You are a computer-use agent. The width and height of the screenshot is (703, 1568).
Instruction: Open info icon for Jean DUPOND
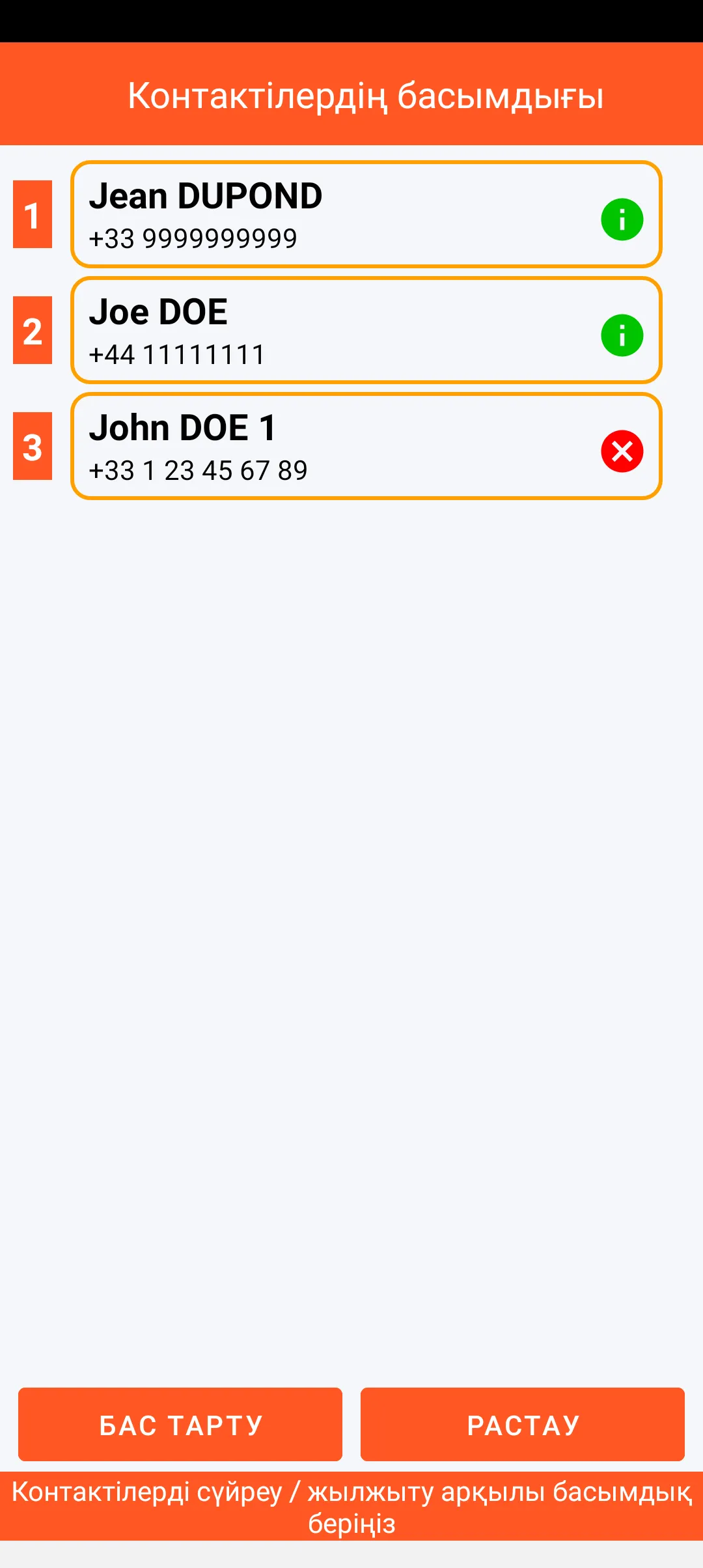[x=622, y=219]
